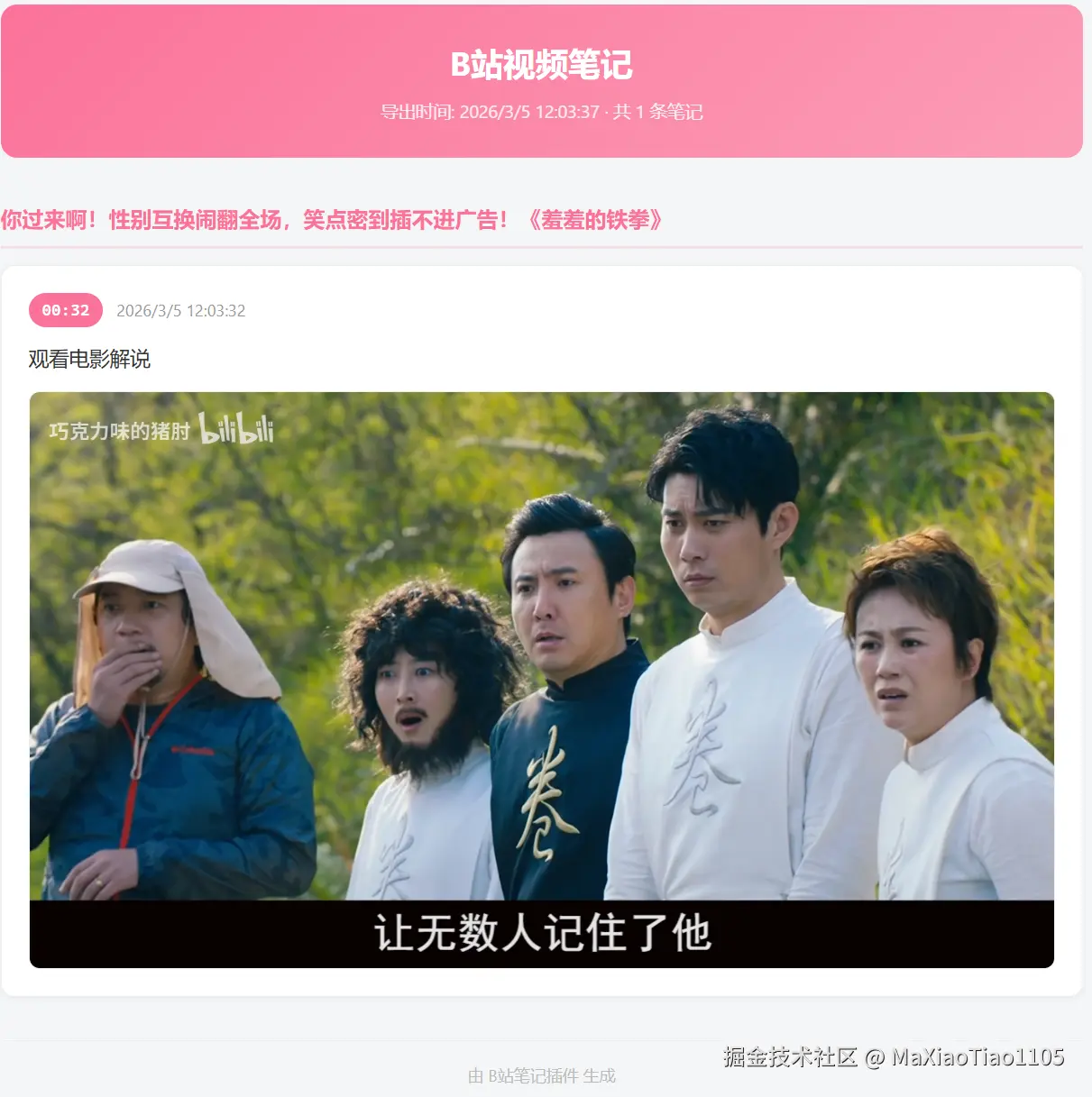Open the movie screenshot in the note
Screen dimensions: 1092x1097
pyautogui.click(x=541, y=680)
